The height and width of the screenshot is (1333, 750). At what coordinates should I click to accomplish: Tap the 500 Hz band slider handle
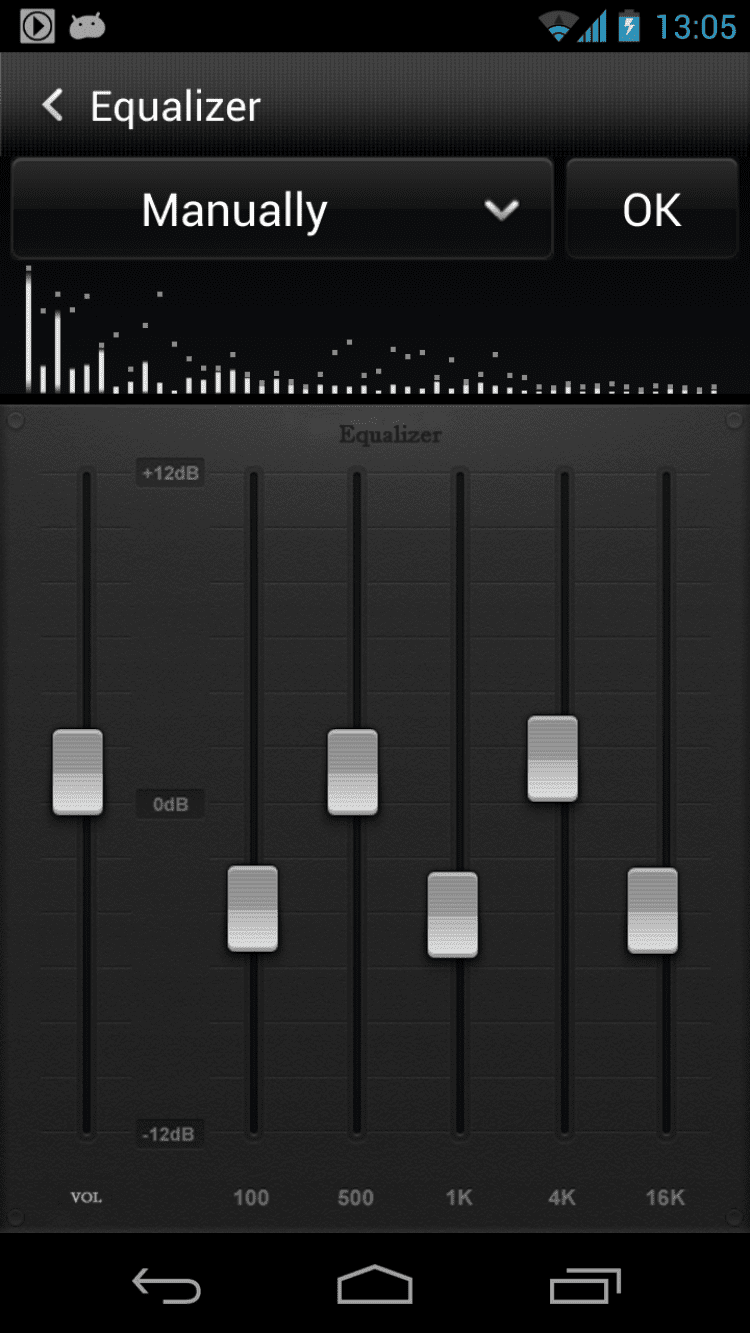[353, 772]
